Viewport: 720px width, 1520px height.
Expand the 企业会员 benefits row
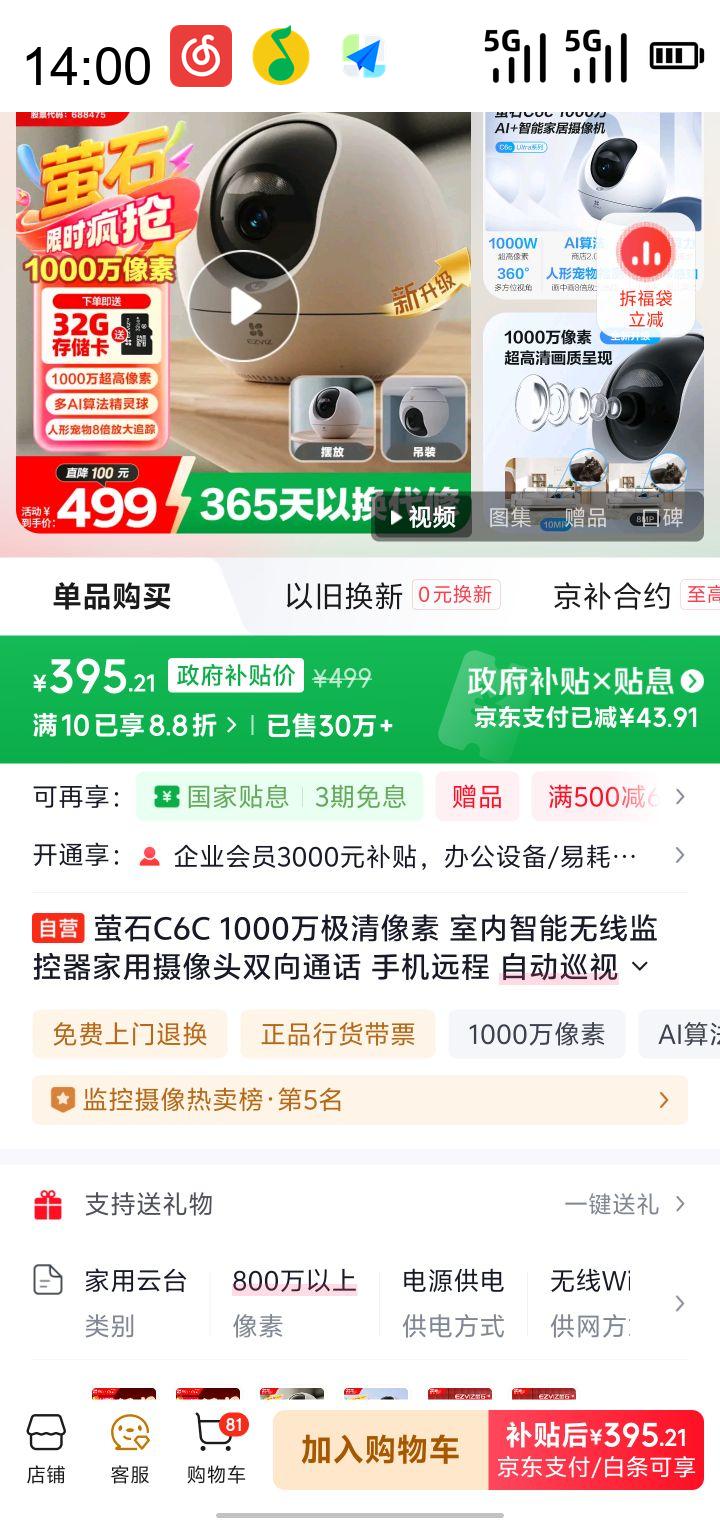(x=679, y=855)
